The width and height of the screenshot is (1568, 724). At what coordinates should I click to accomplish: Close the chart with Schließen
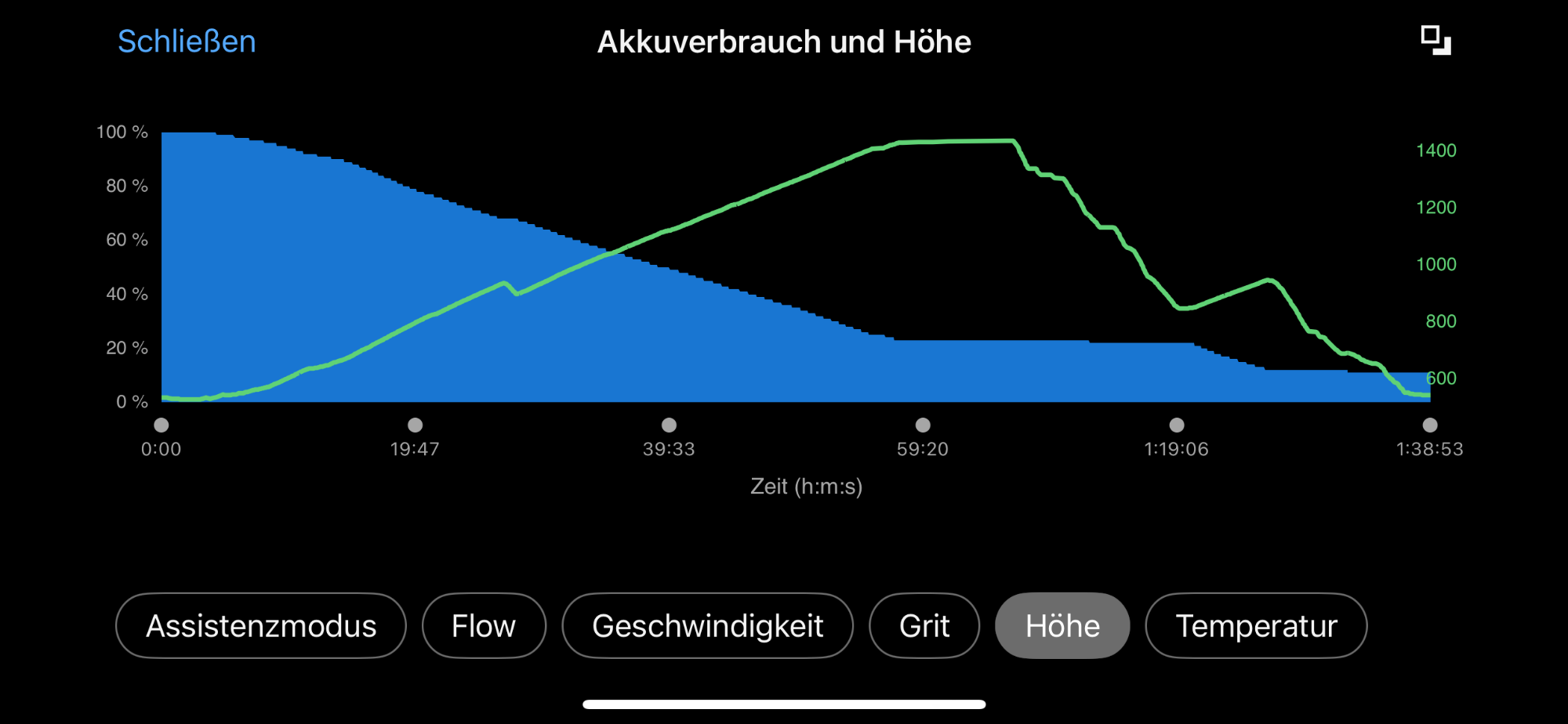187,42
